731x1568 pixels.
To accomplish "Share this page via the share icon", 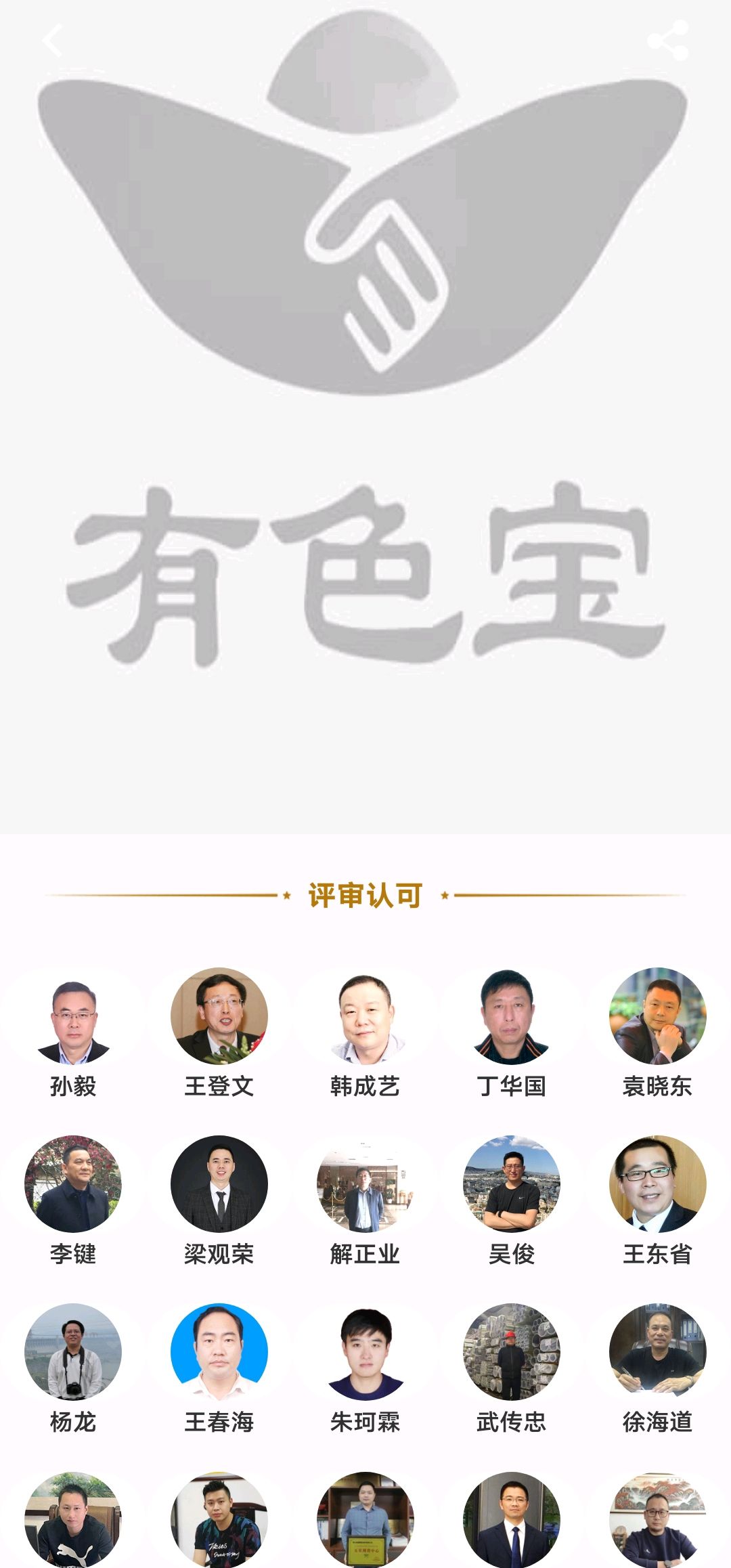I will 667,41.
